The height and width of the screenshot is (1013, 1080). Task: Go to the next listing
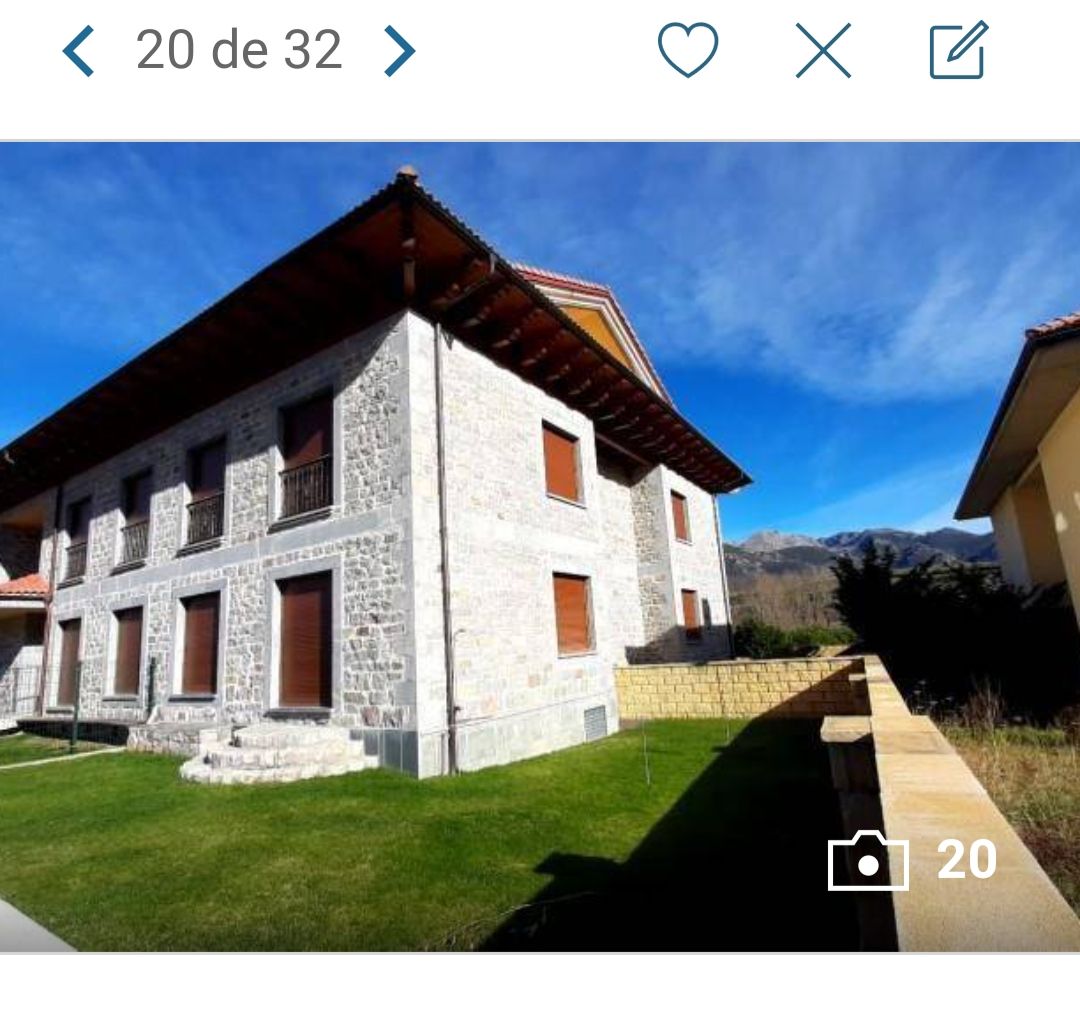pos(399,50)
